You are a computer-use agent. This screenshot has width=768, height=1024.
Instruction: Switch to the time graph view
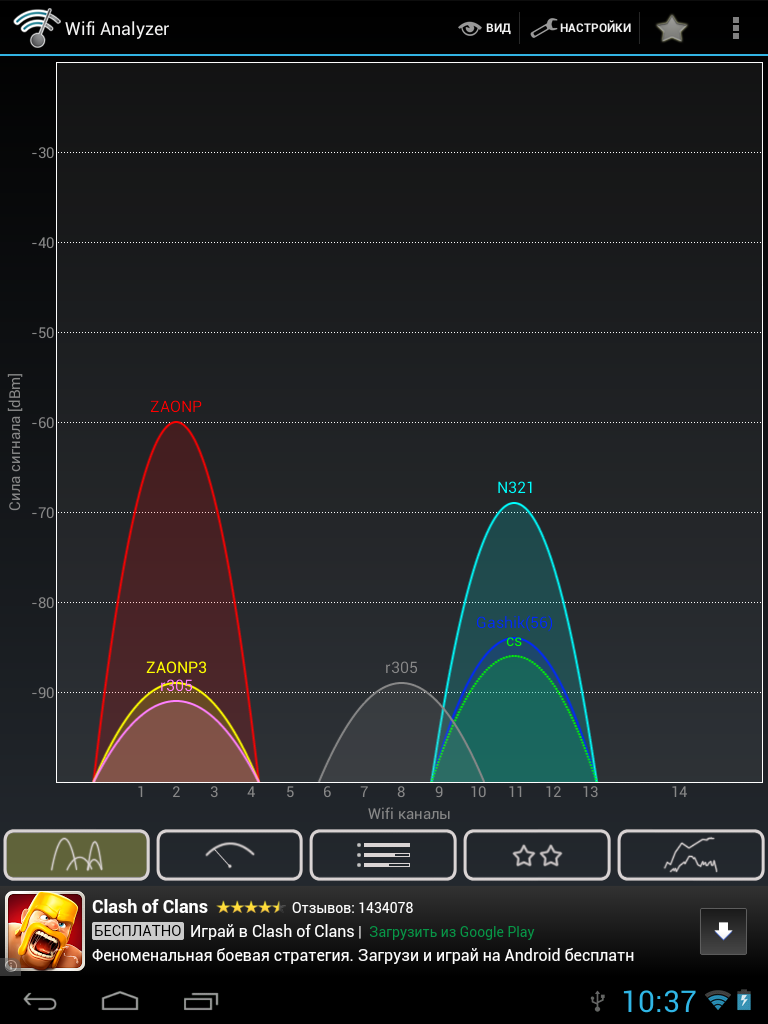pos(690,855)
